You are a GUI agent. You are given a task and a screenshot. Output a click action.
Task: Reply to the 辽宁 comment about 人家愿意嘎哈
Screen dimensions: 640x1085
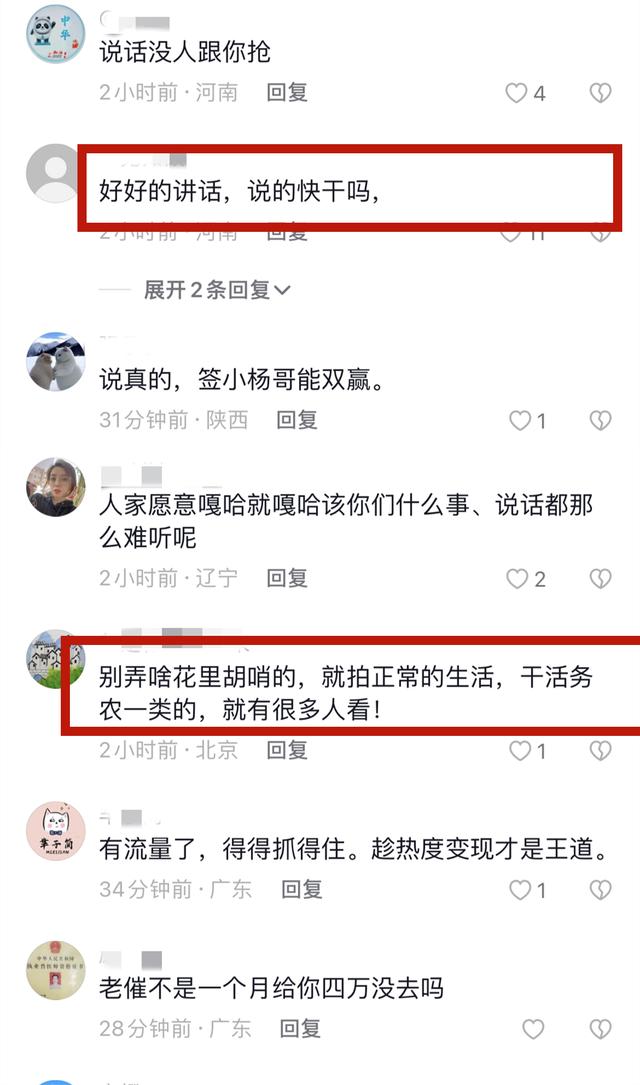click(x=287, y=578)
